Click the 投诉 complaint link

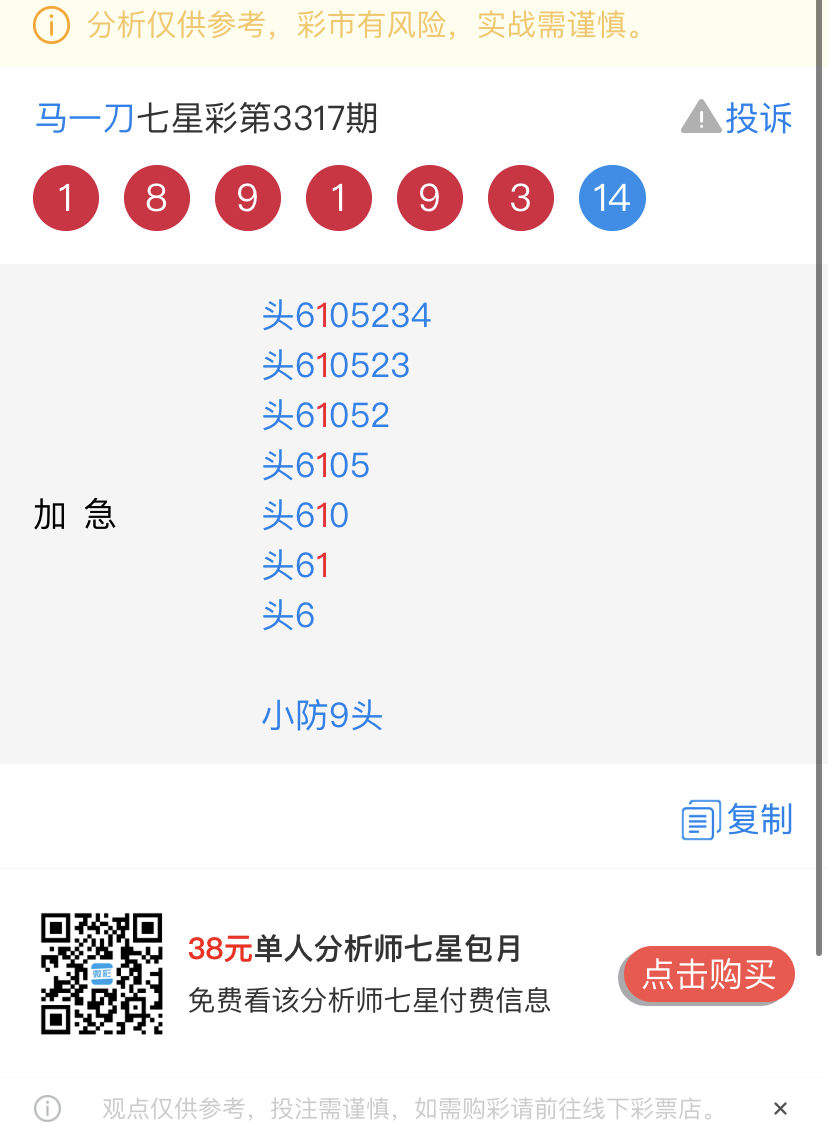coord(760,117)
